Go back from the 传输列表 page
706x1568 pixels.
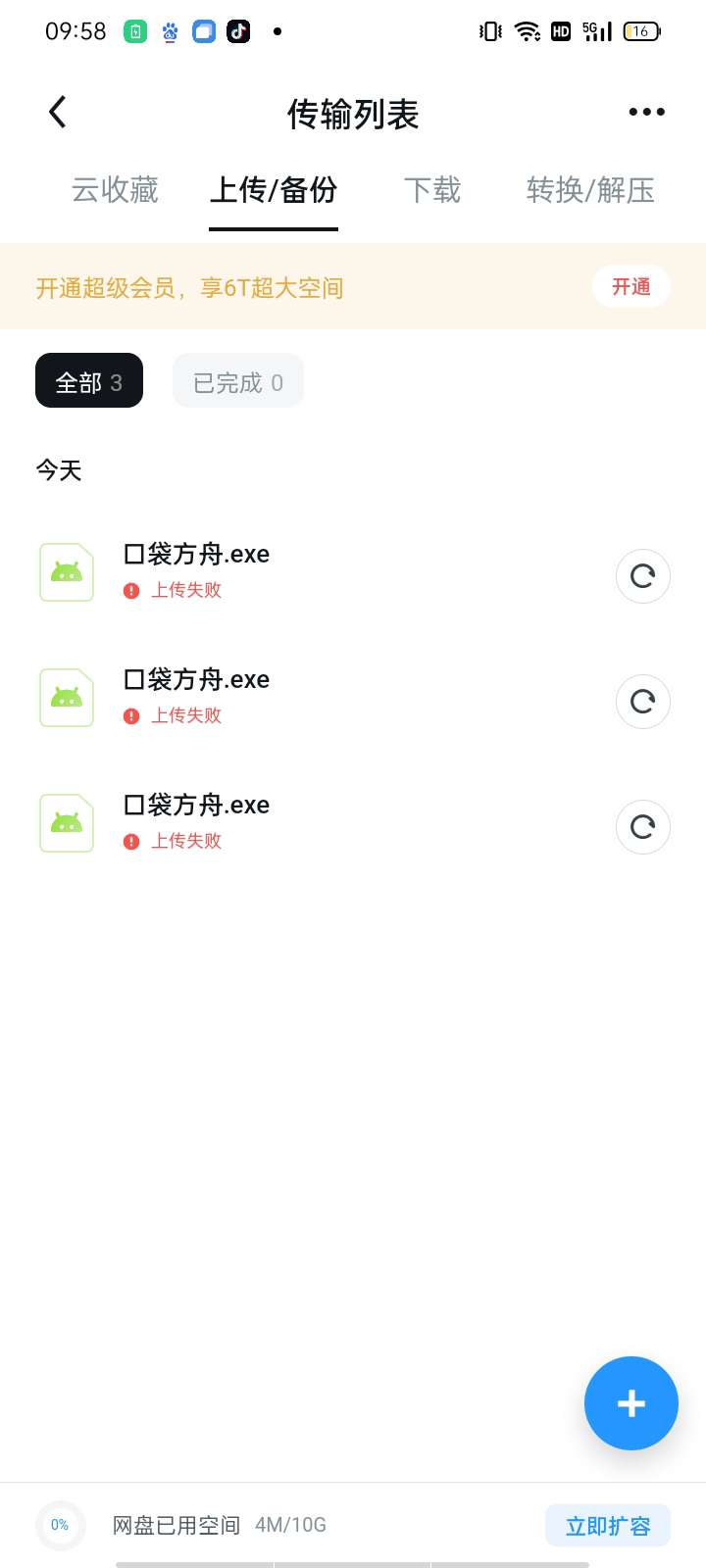(x=58, y=113)
